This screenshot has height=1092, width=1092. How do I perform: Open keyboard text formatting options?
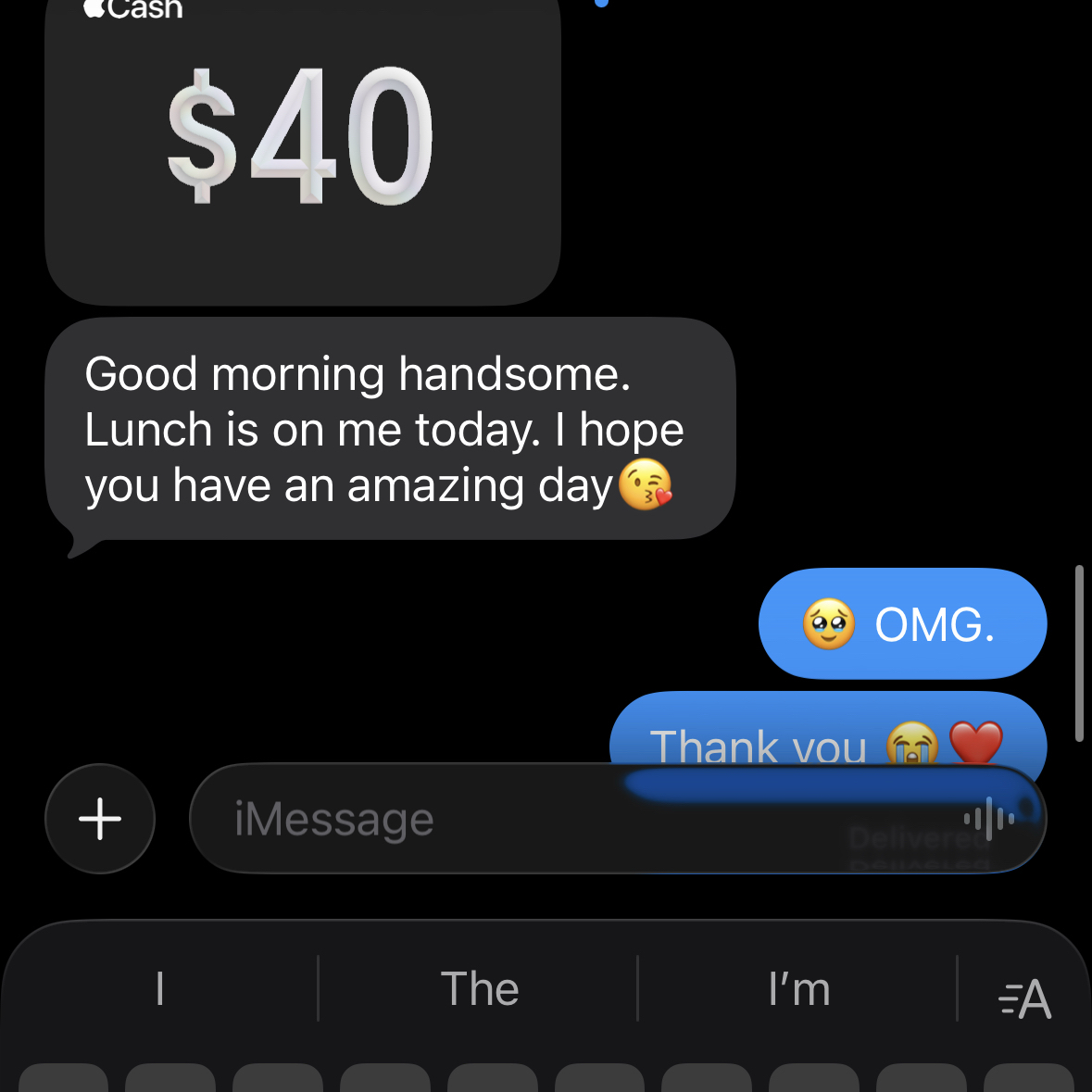(x=1025, y=999)
